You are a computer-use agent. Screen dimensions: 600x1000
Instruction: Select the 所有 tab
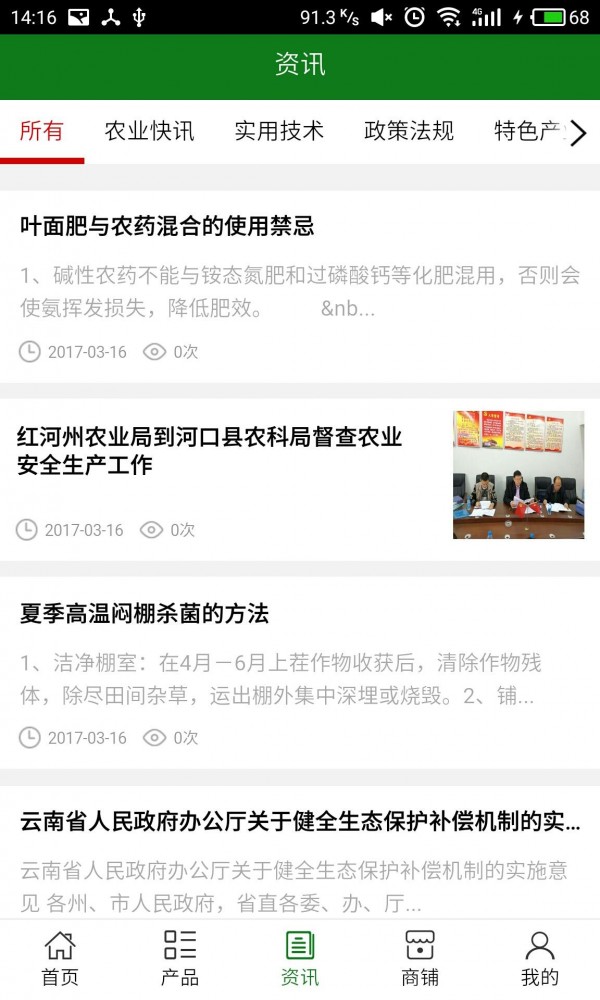[x=42, y=131]
